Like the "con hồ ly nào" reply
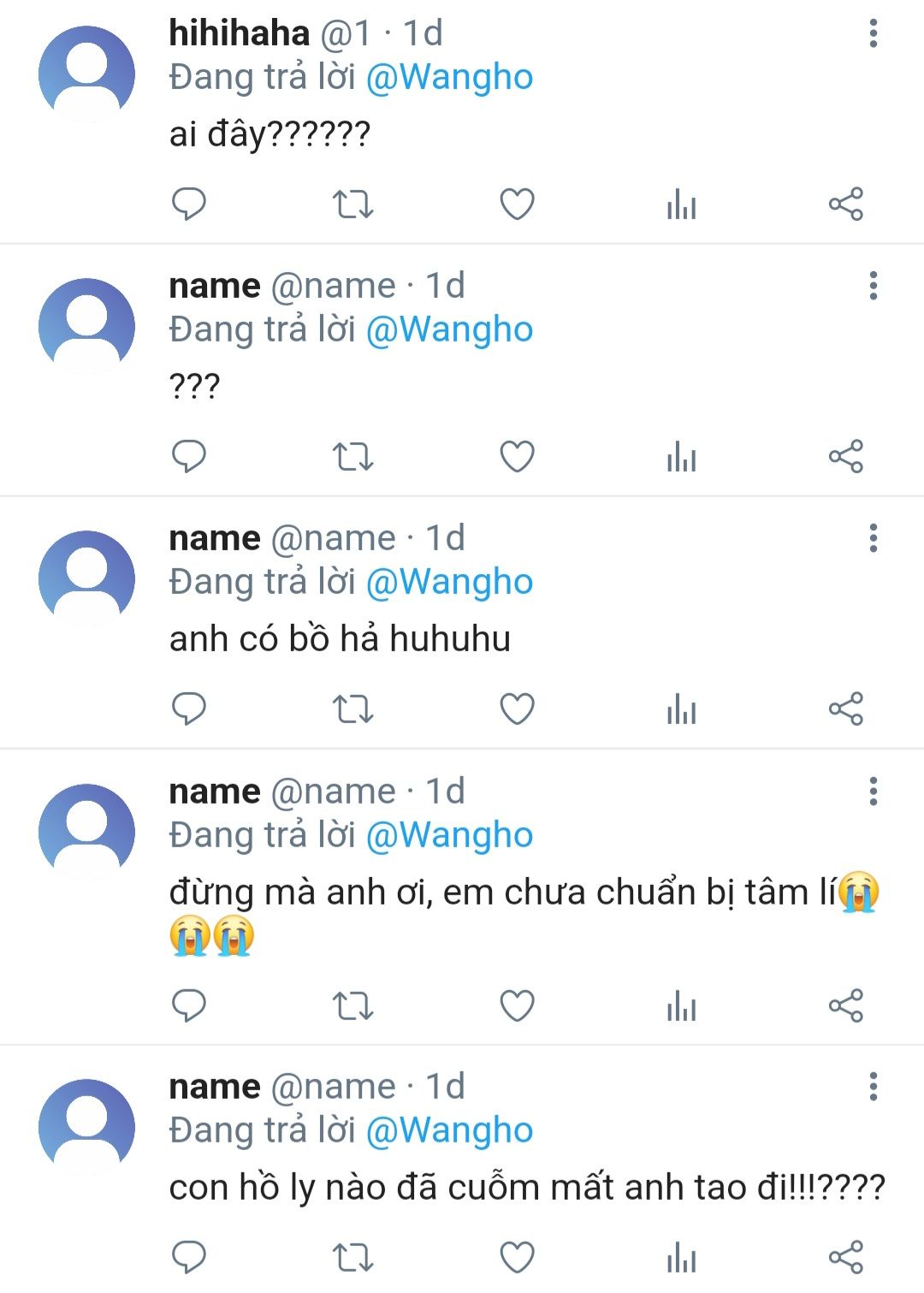Image resolution: width=924 pixels, height=1293 pixels. point(517,1257)
